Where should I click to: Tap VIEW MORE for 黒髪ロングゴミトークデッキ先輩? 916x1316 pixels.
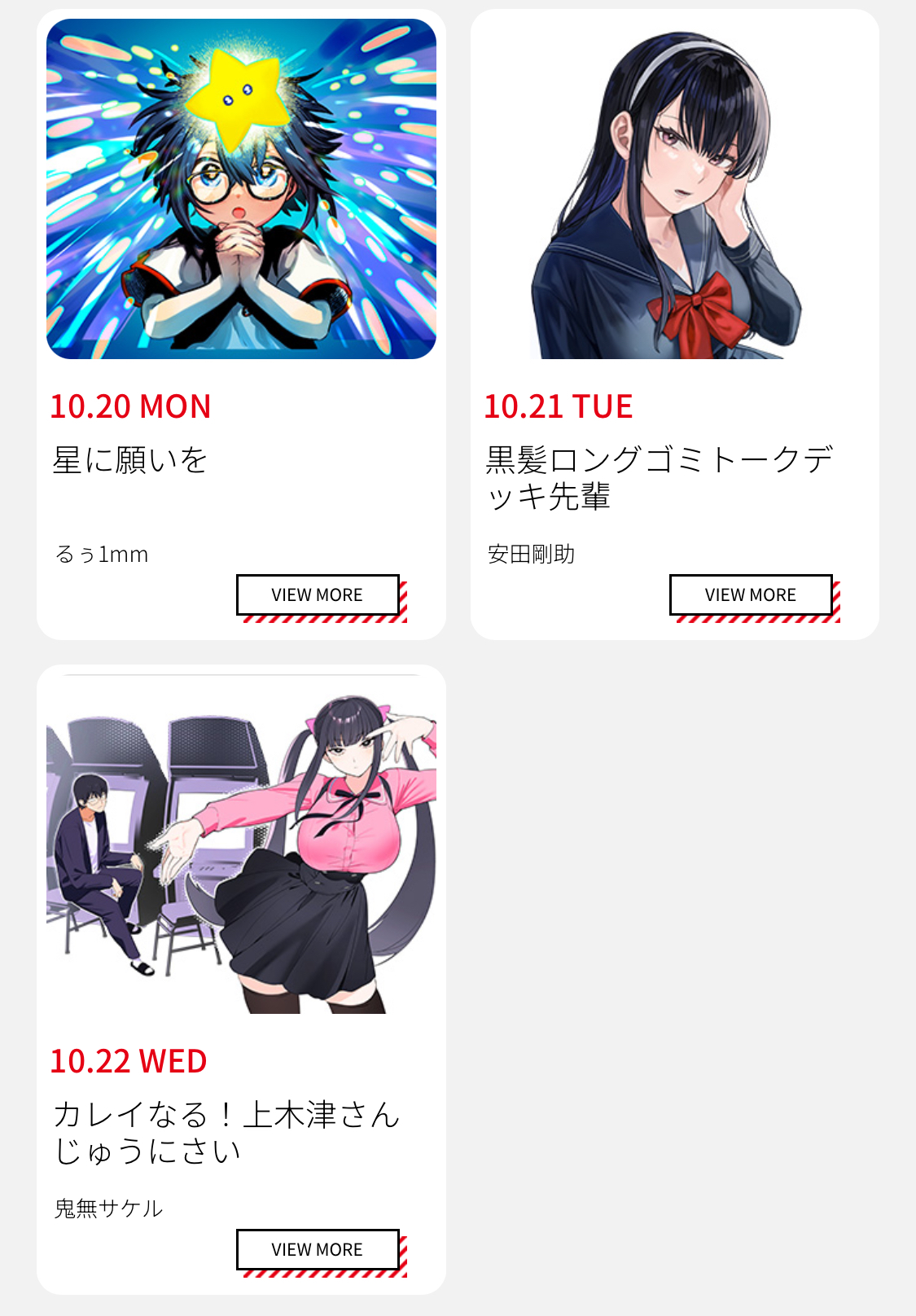point(751,595)
